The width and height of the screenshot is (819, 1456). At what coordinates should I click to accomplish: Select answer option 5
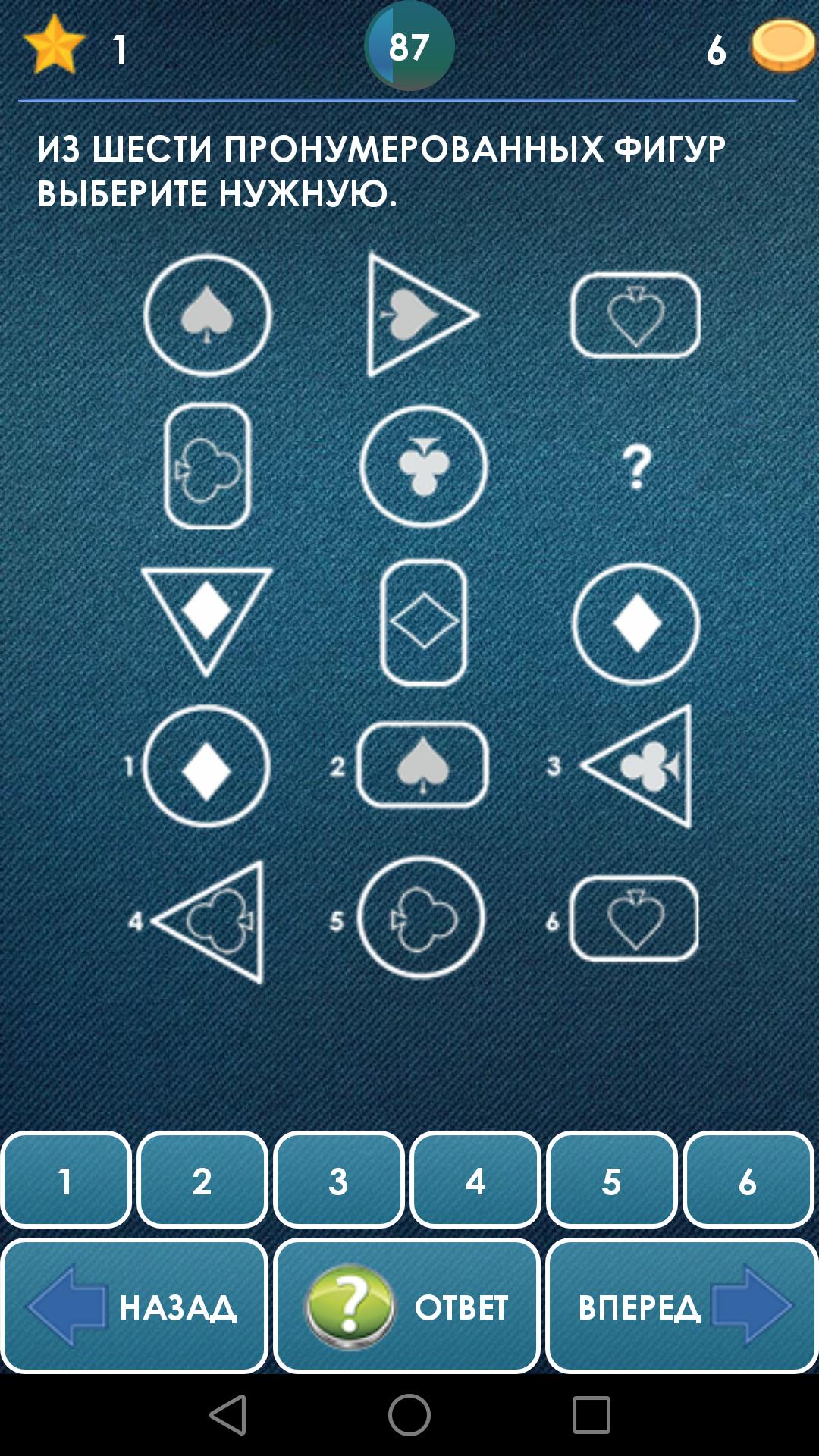click(612, 1180)
